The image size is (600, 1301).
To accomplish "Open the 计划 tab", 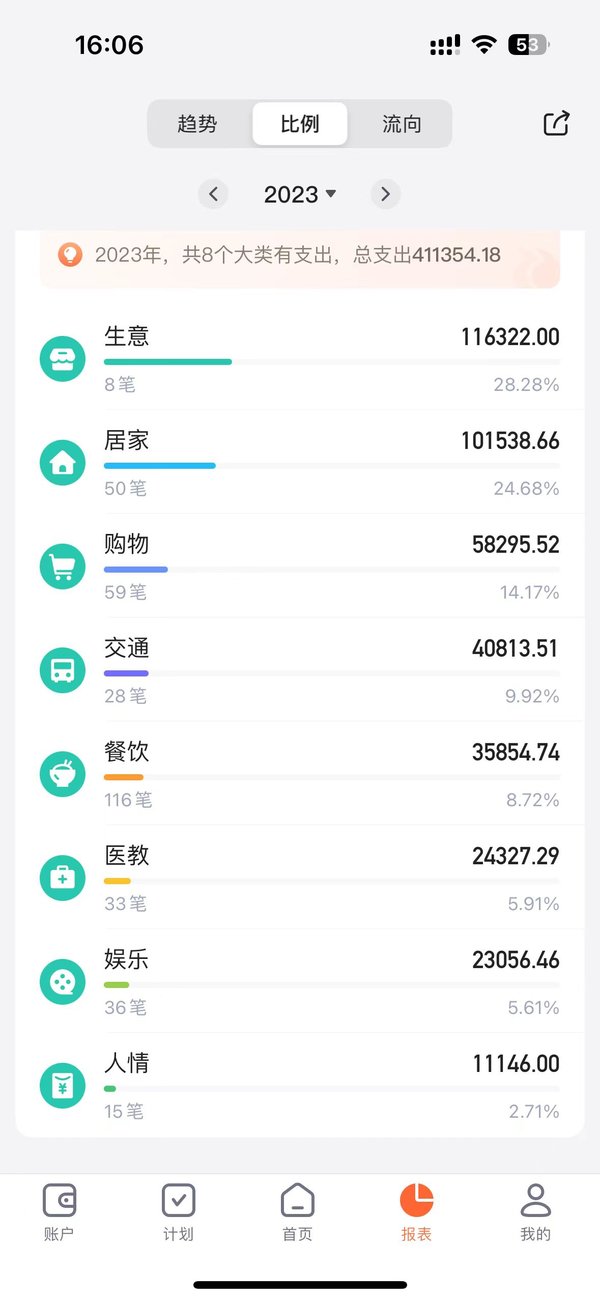I will pos(178,1211).
